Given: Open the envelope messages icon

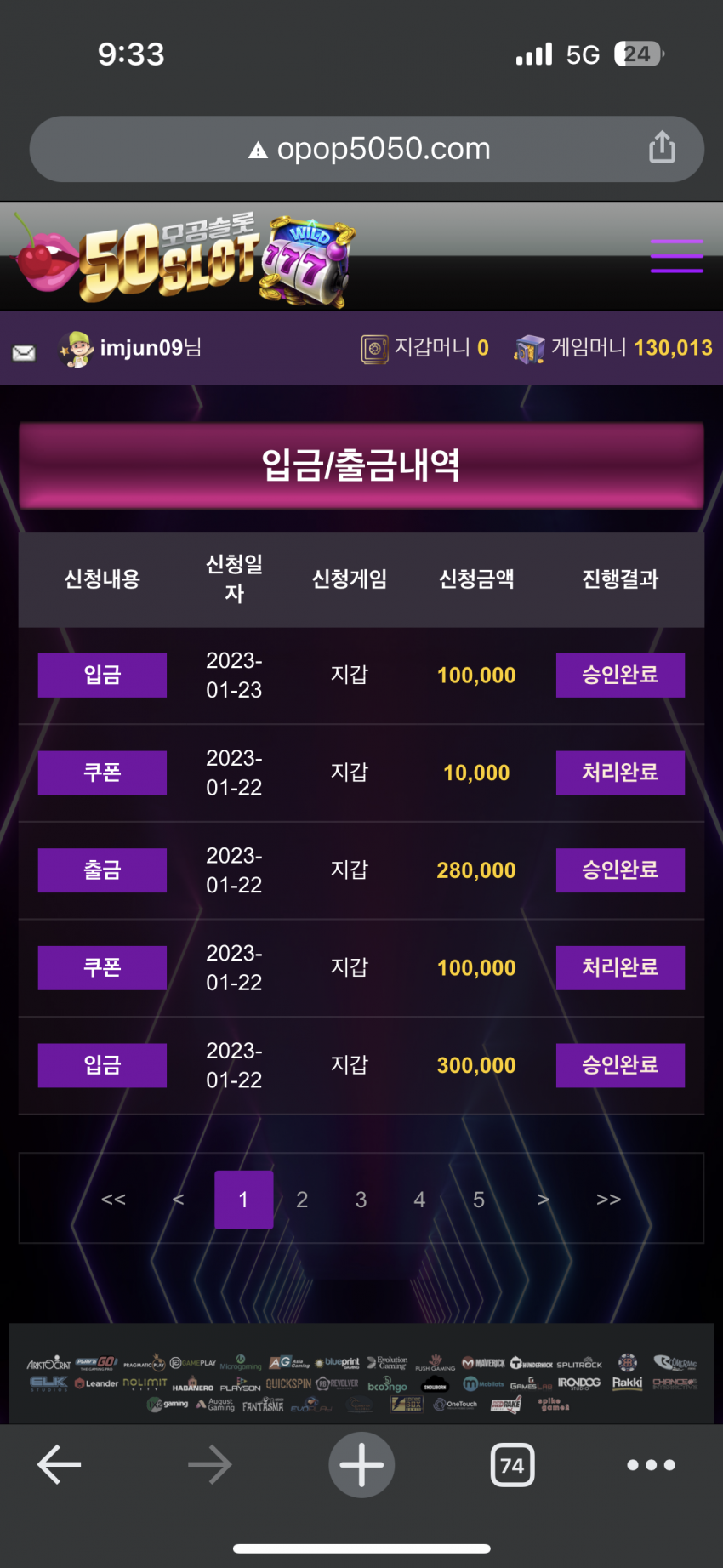Looking at the screenshot, I should [x=25, y=352].
